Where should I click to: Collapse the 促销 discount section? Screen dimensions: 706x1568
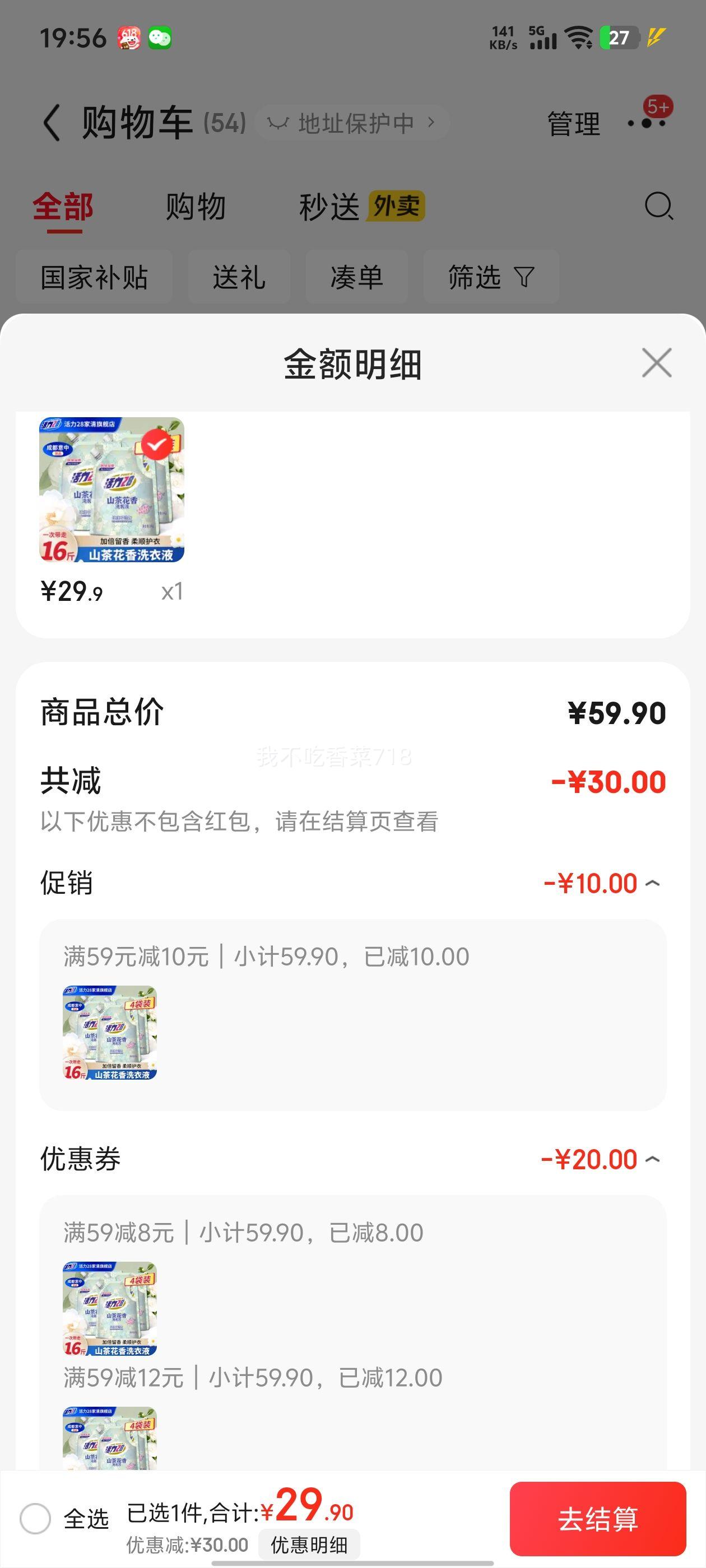[x=652, y=883]
